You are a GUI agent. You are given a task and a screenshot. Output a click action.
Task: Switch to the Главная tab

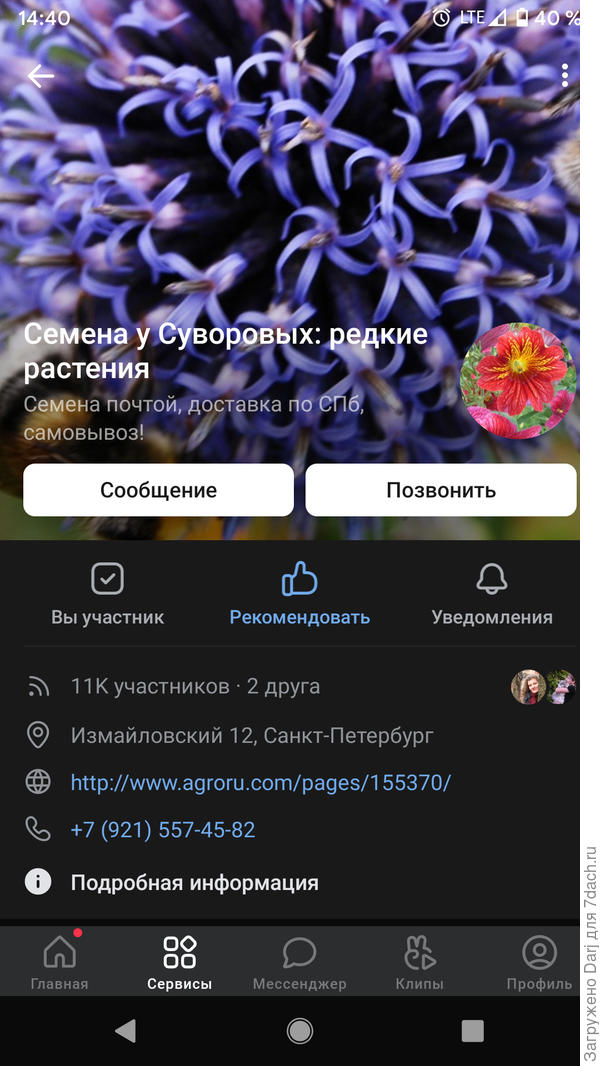pos(60,962)
